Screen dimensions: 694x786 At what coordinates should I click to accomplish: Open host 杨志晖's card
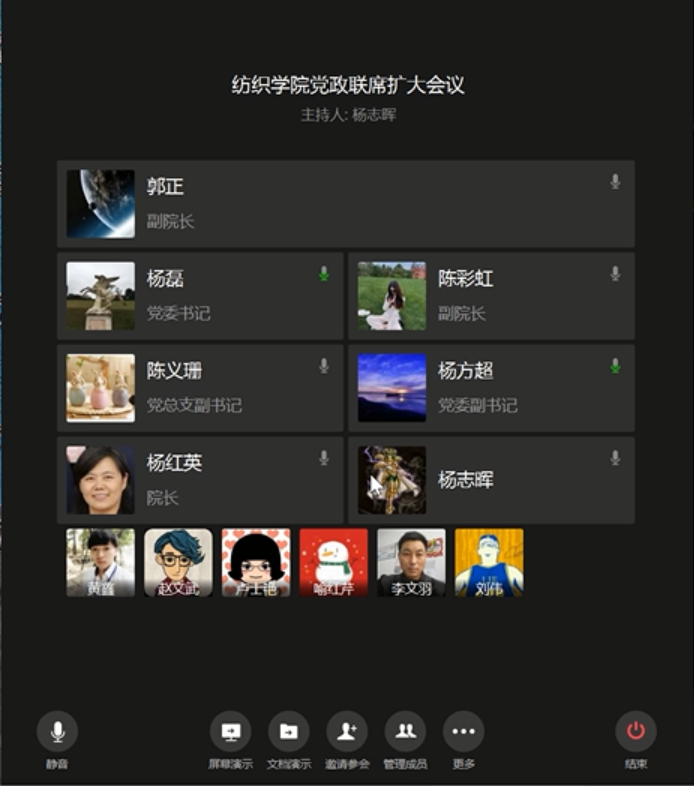click(490, 479)
